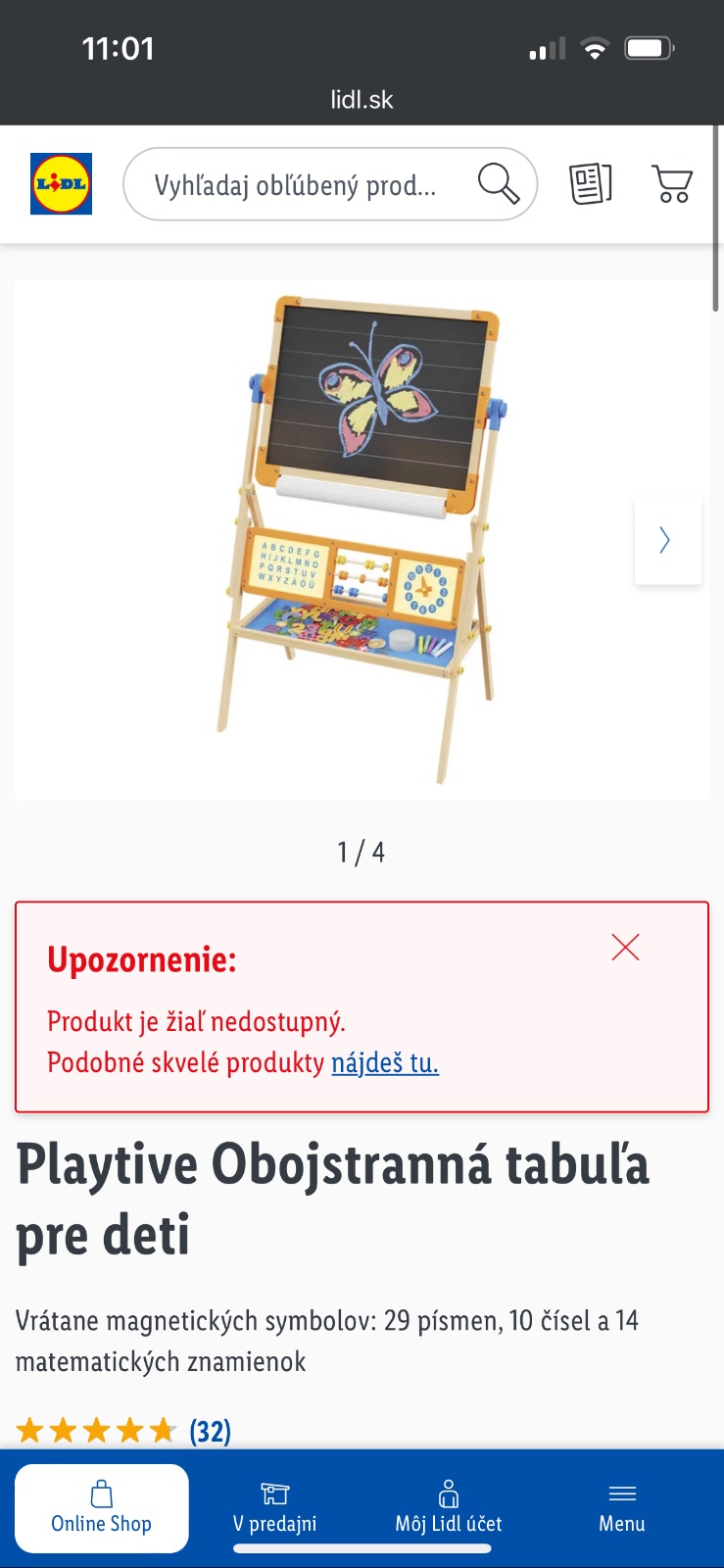The image size is (724, 1568).
Task: Switch to the Online Shop tab
Action: click(x=102, y=1508)
